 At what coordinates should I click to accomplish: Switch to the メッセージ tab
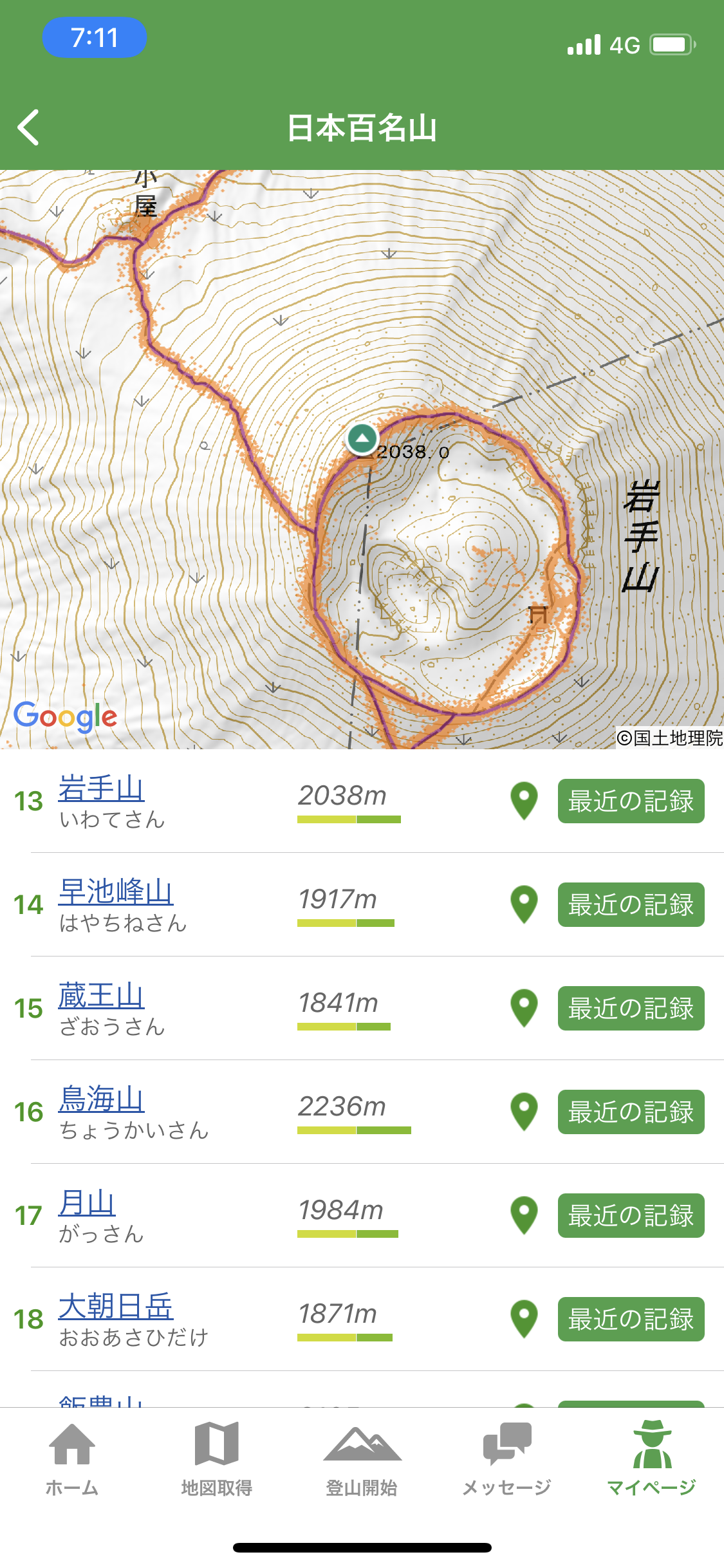[506, 1460]
